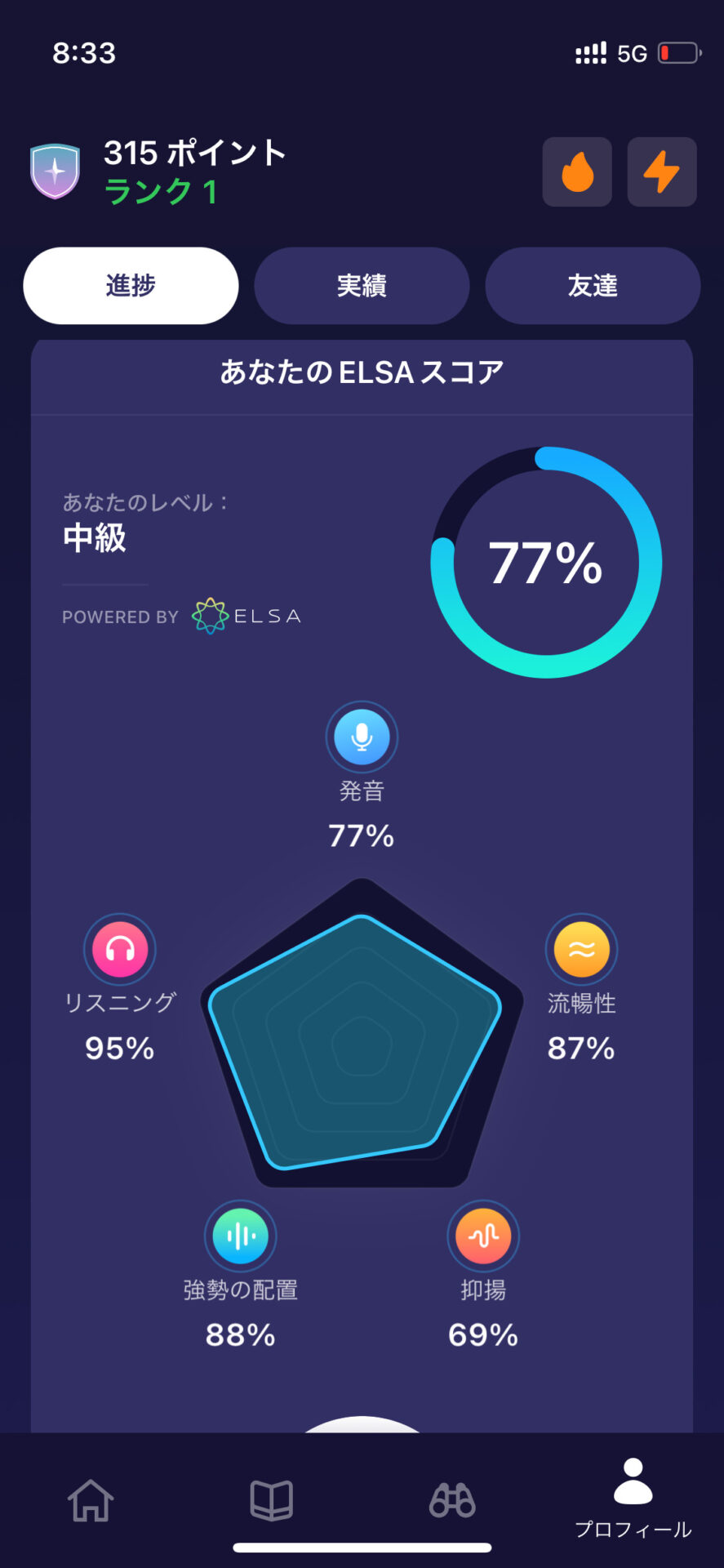Tap the 流暢性 fluency icon
The image size is (724, 1568).
[x=581, y=949]
